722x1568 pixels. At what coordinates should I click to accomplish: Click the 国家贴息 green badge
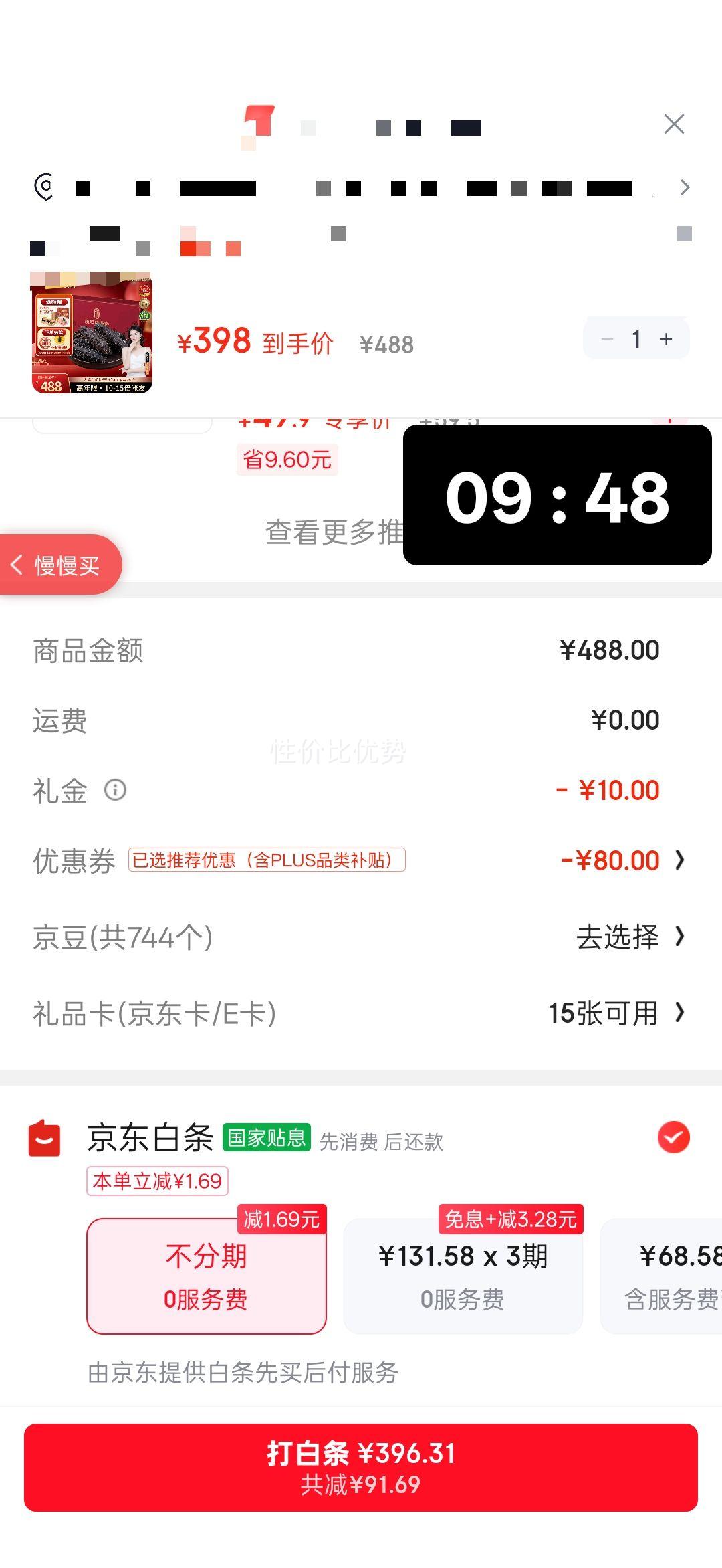268,1137
